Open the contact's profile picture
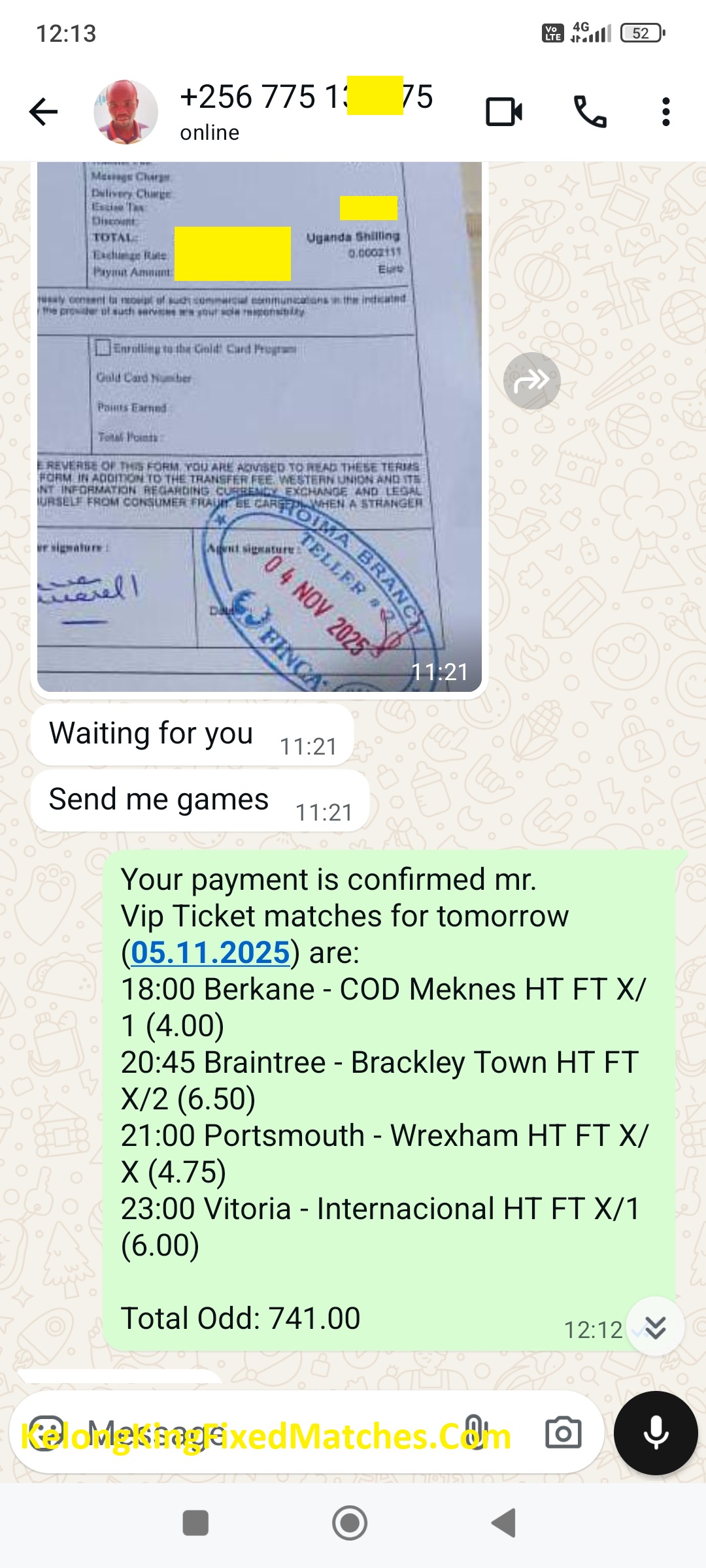The image size is (706, 1568). pos(126,112)
